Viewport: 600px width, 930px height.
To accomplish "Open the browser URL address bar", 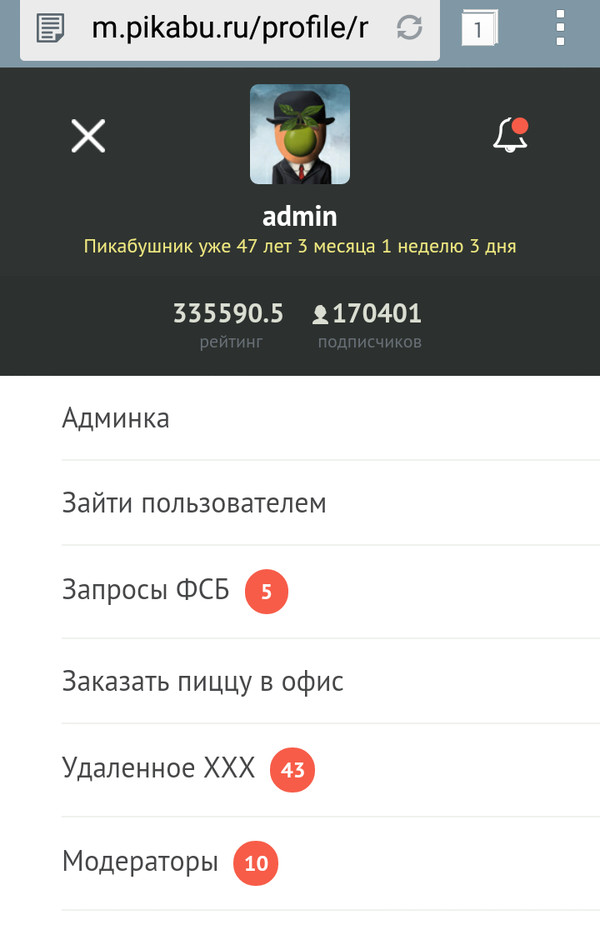I will tap(228, 29).
